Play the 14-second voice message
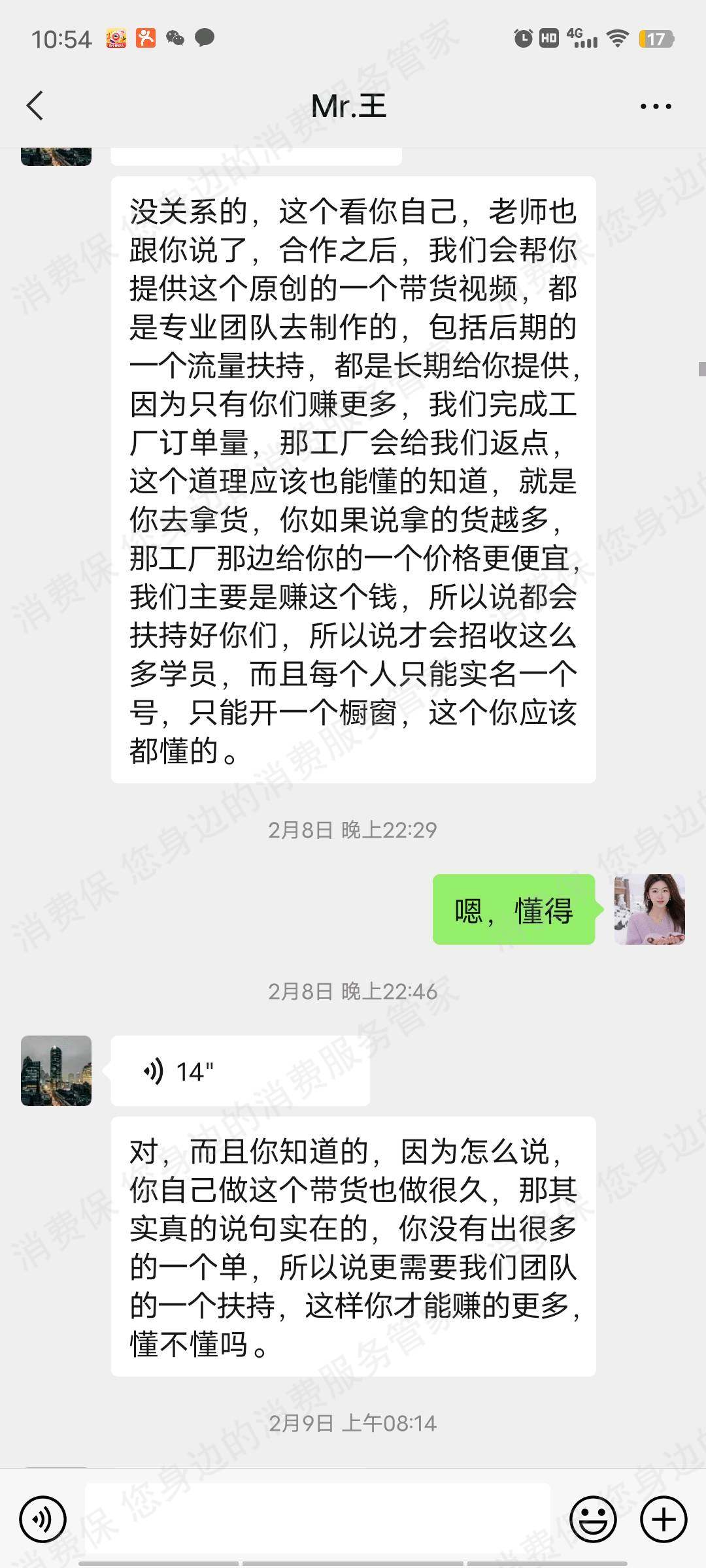This screenshot has width=706, height=1568. pyautogui.click(x=240, y=1071)
